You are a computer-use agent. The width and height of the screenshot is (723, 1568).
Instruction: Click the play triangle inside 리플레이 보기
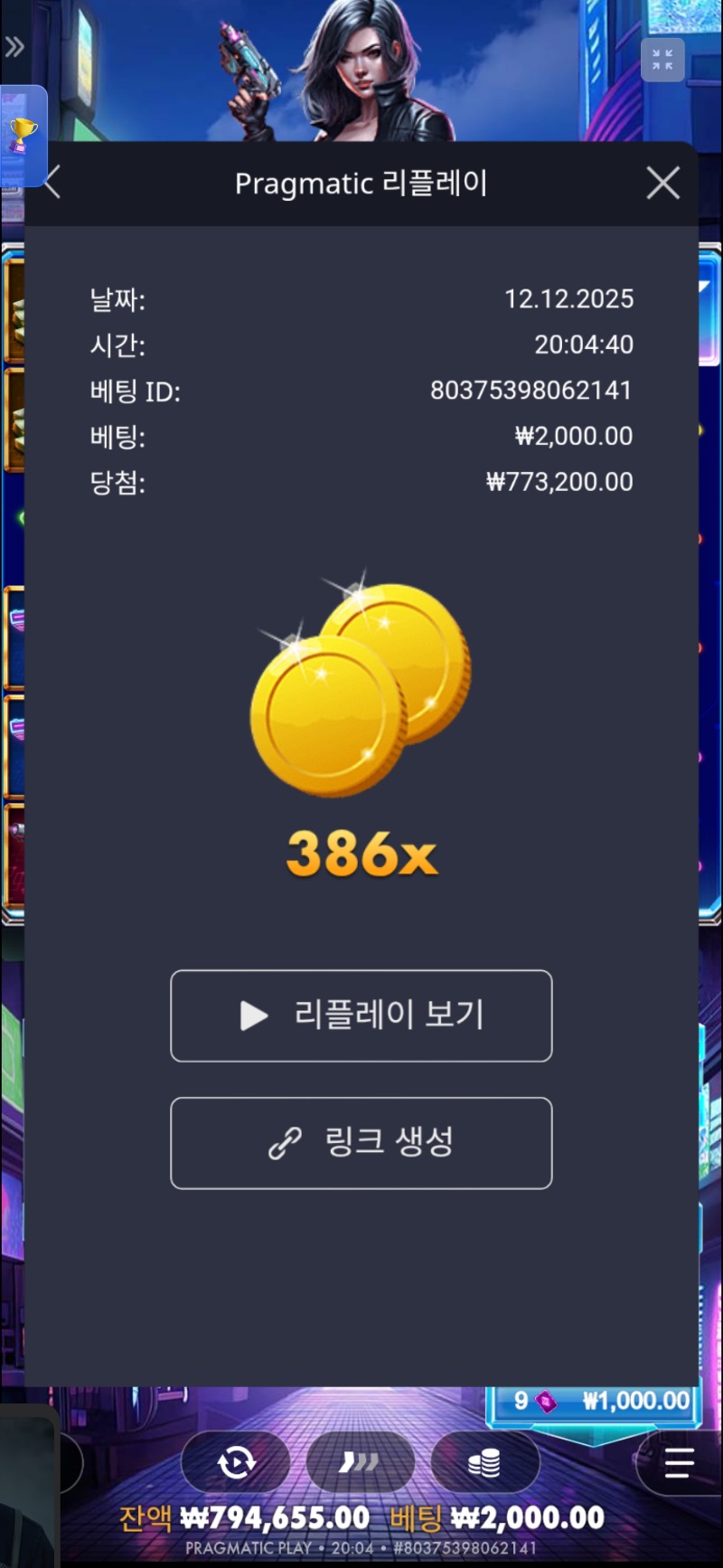tap(254, 1015)
